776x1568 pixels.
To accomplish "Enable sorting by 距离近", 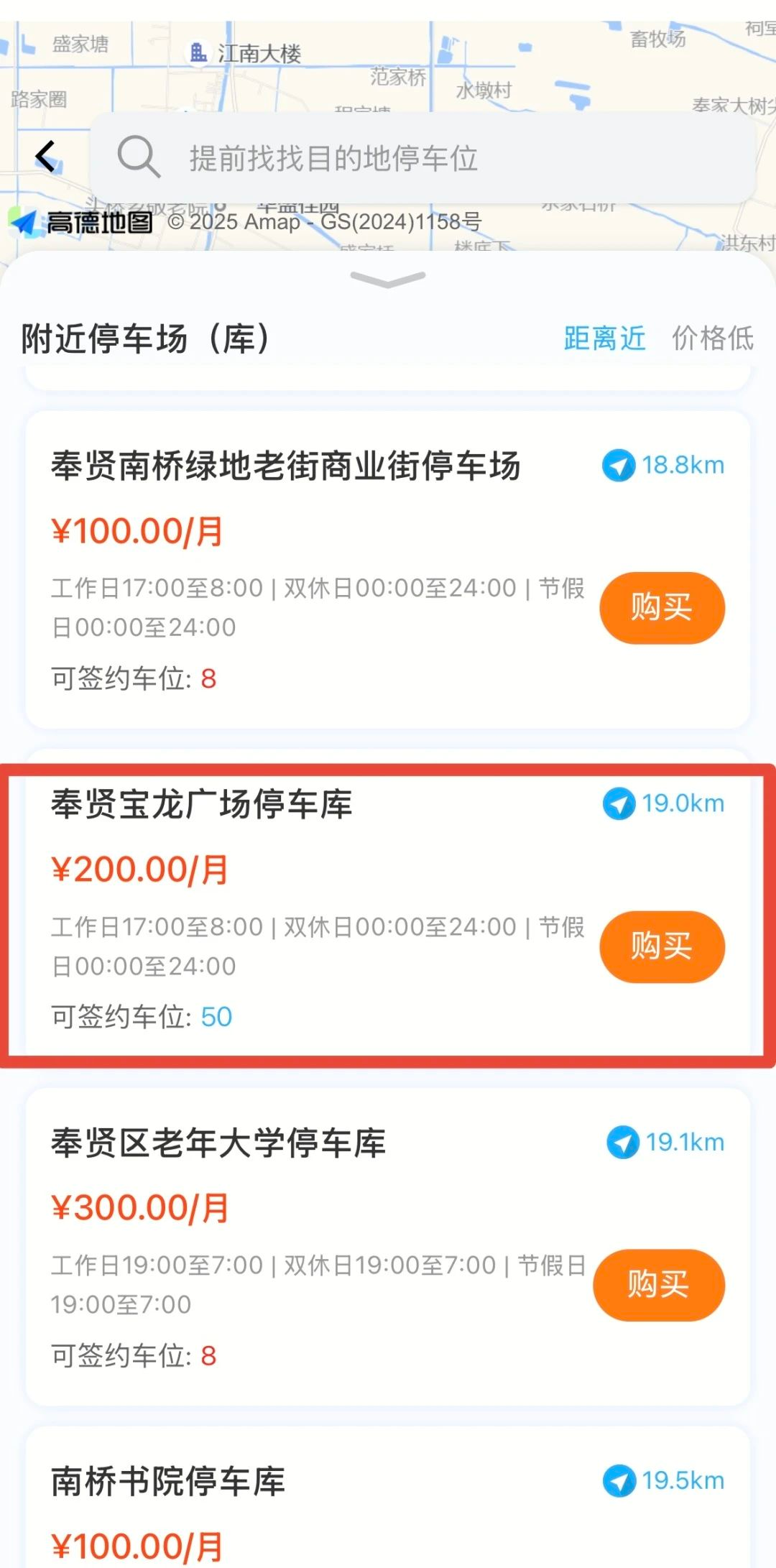I will coord(604,339).
